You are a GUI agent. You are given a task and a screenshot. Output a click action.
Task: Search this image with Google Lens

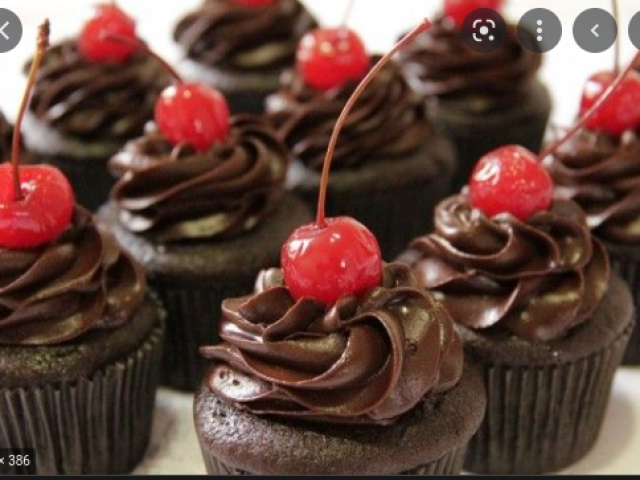(484, 31)
